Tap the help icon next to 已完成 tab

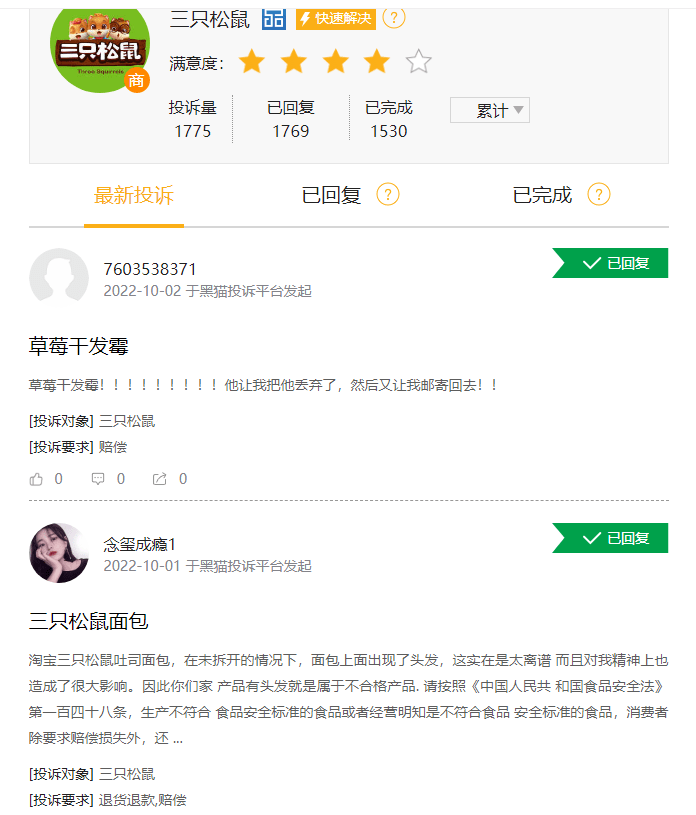pos(598,195)
